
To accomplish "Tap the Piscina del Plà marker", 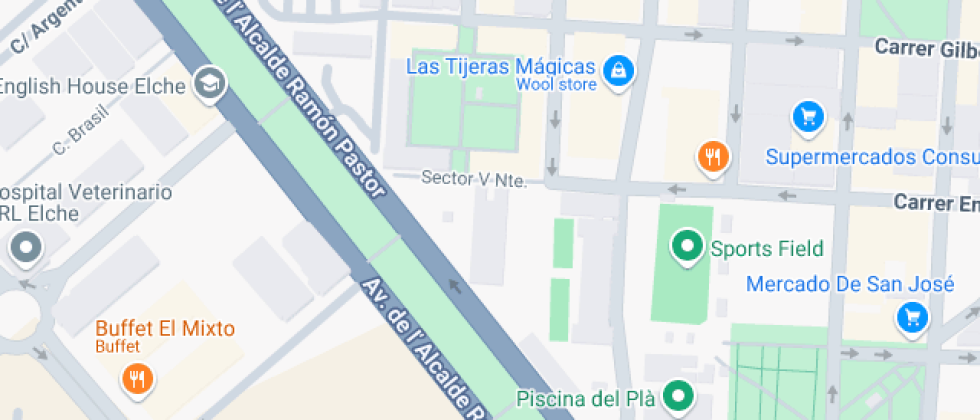I will point(682,397).
